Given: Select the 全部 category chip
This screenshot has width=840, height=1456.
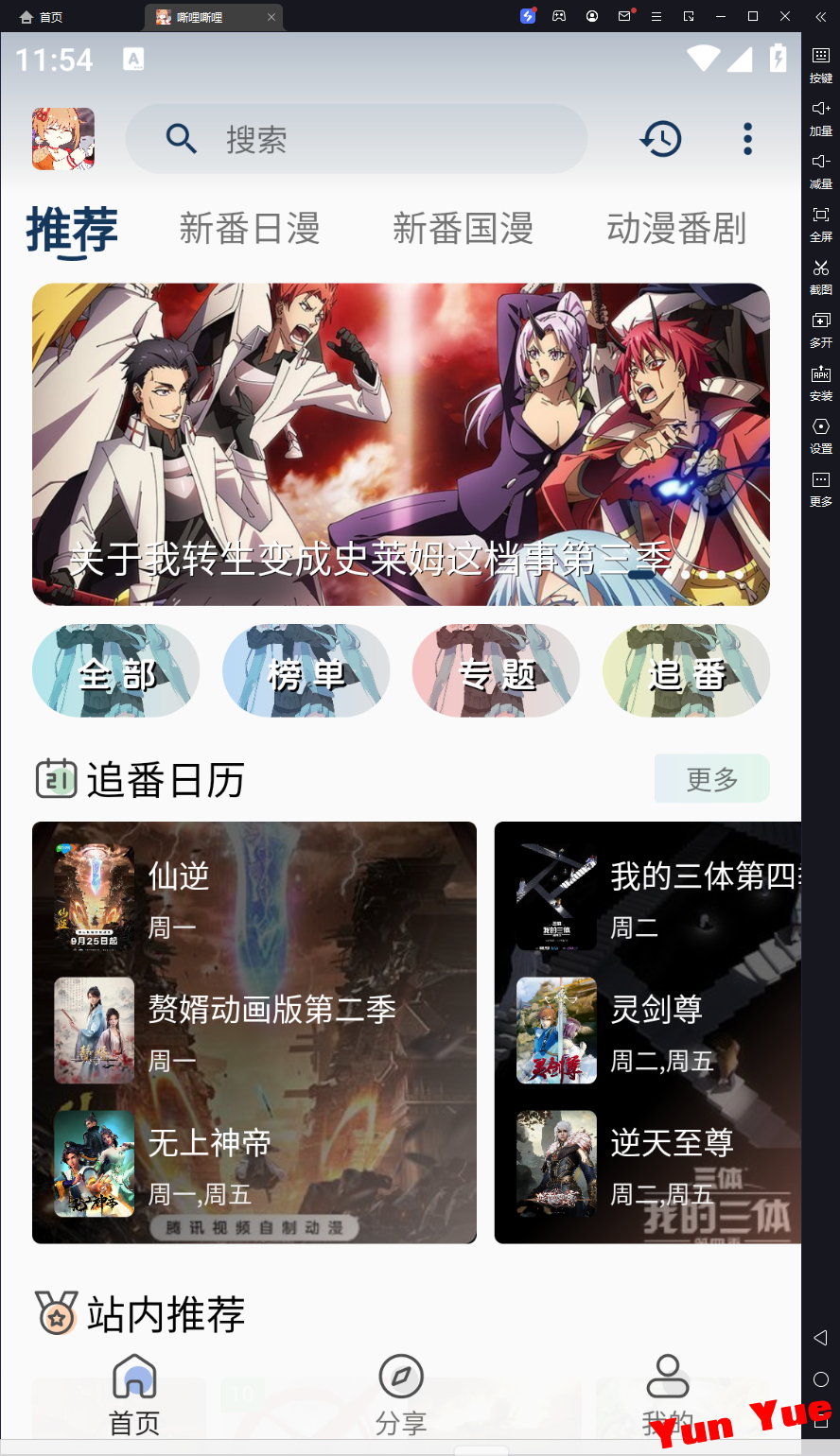Looking at the screenshot, I should coord(116,671).
